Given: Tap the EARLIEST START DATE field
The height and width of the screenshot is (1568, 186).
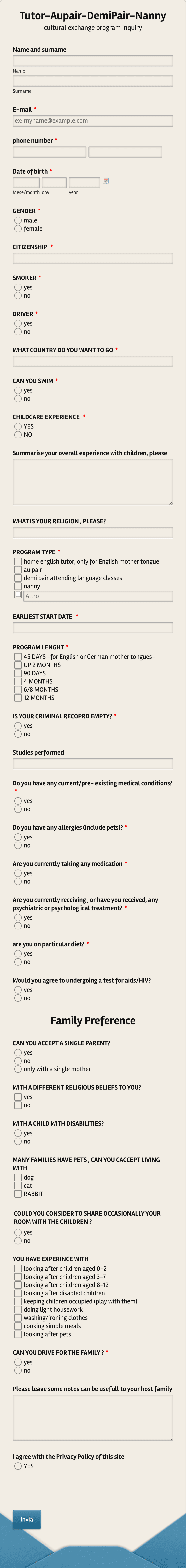Looking at the screenshot, I should (92, 628).
